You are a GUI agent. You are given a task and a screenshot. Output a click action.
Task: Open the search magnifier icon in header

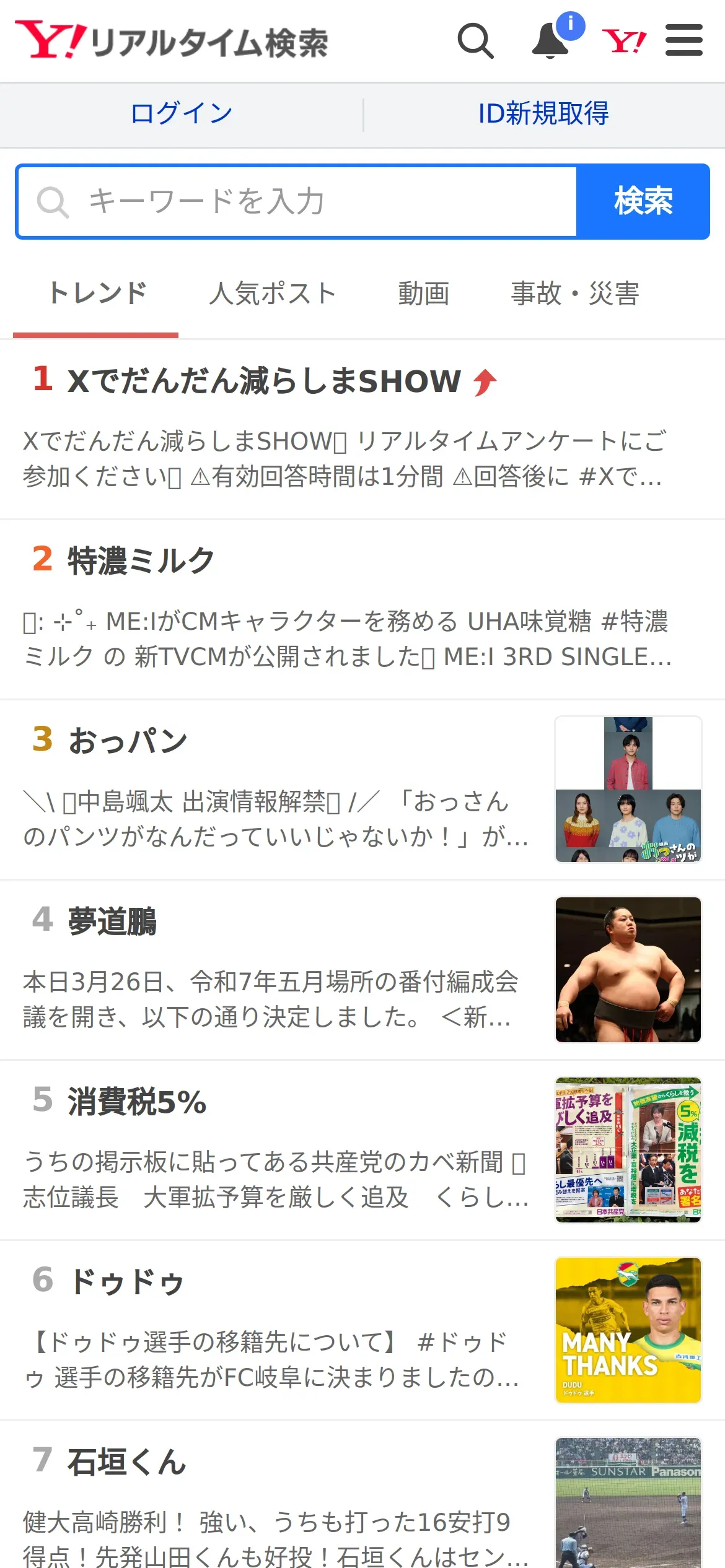coord(475,41)
